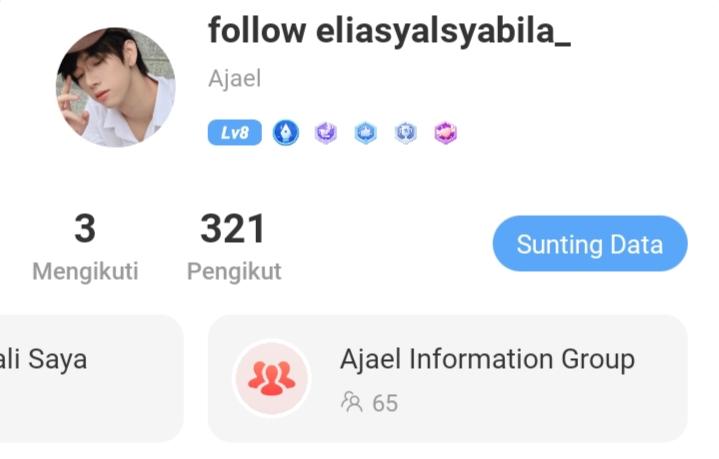View the profile avatar photo
Image resolution: width=719 pixels, height=459 pixels.
[x=115, y=88]
